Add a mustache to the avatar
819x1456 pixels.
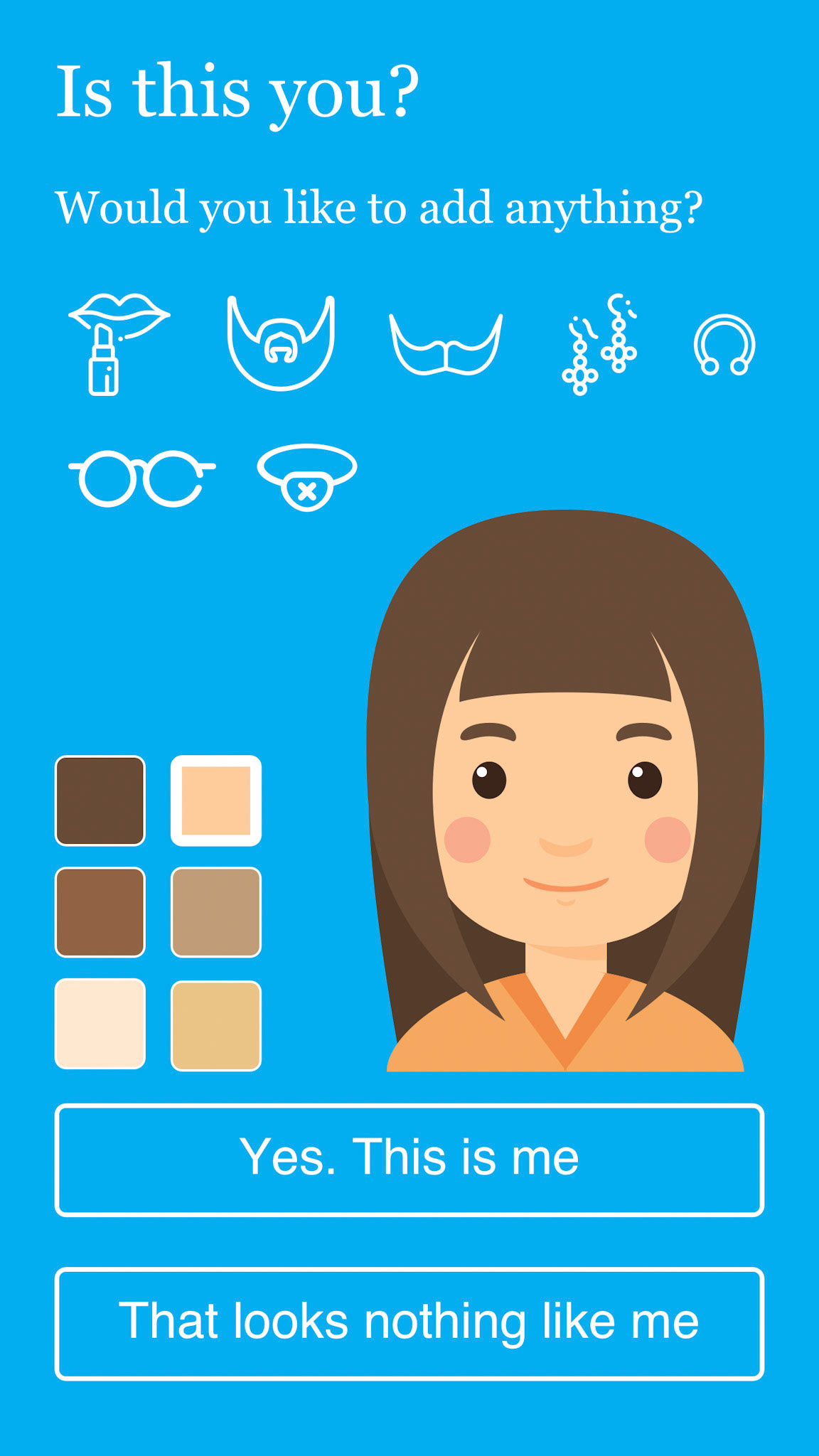point(446,344)
